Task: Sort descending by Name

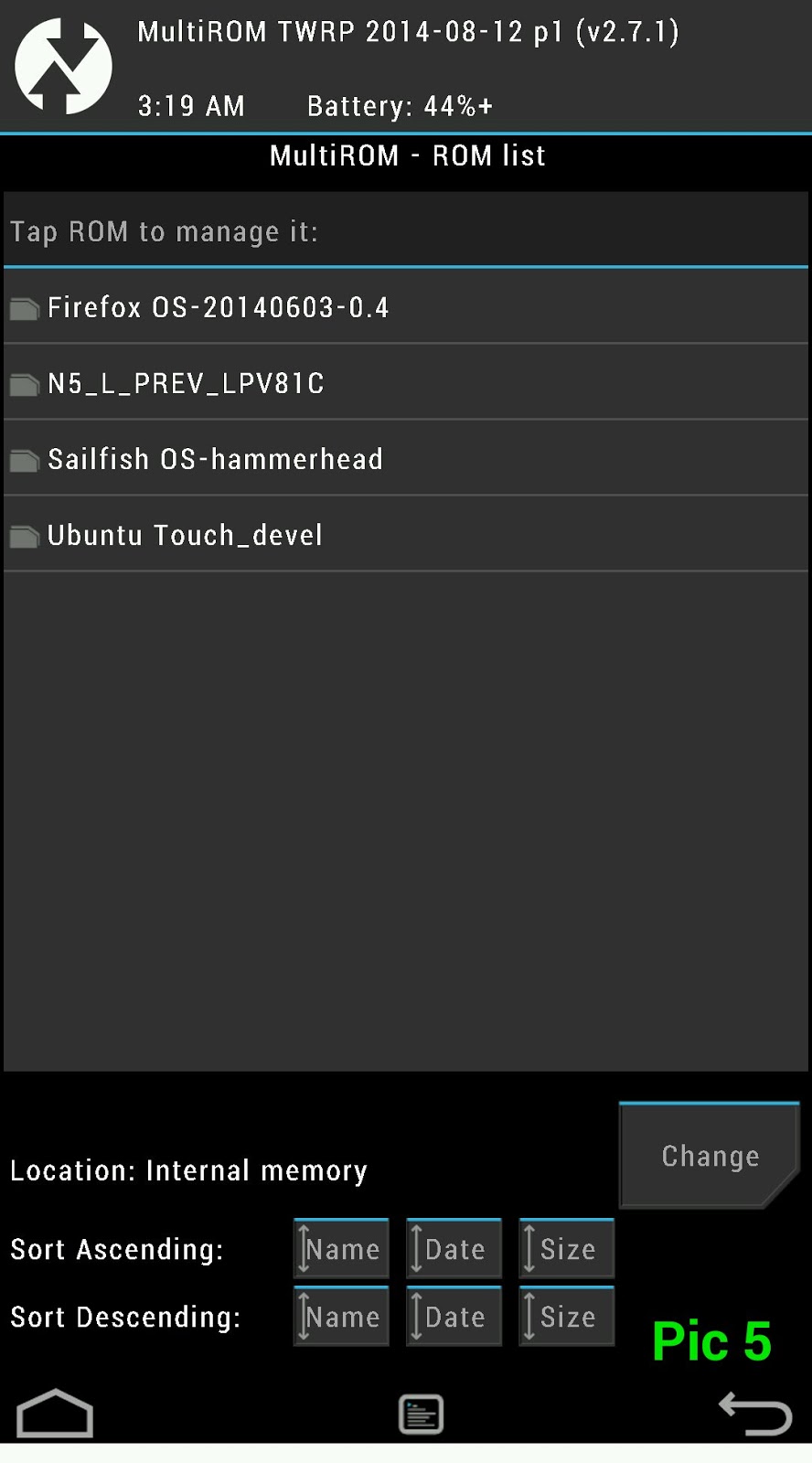Action: coord(341,1317)
